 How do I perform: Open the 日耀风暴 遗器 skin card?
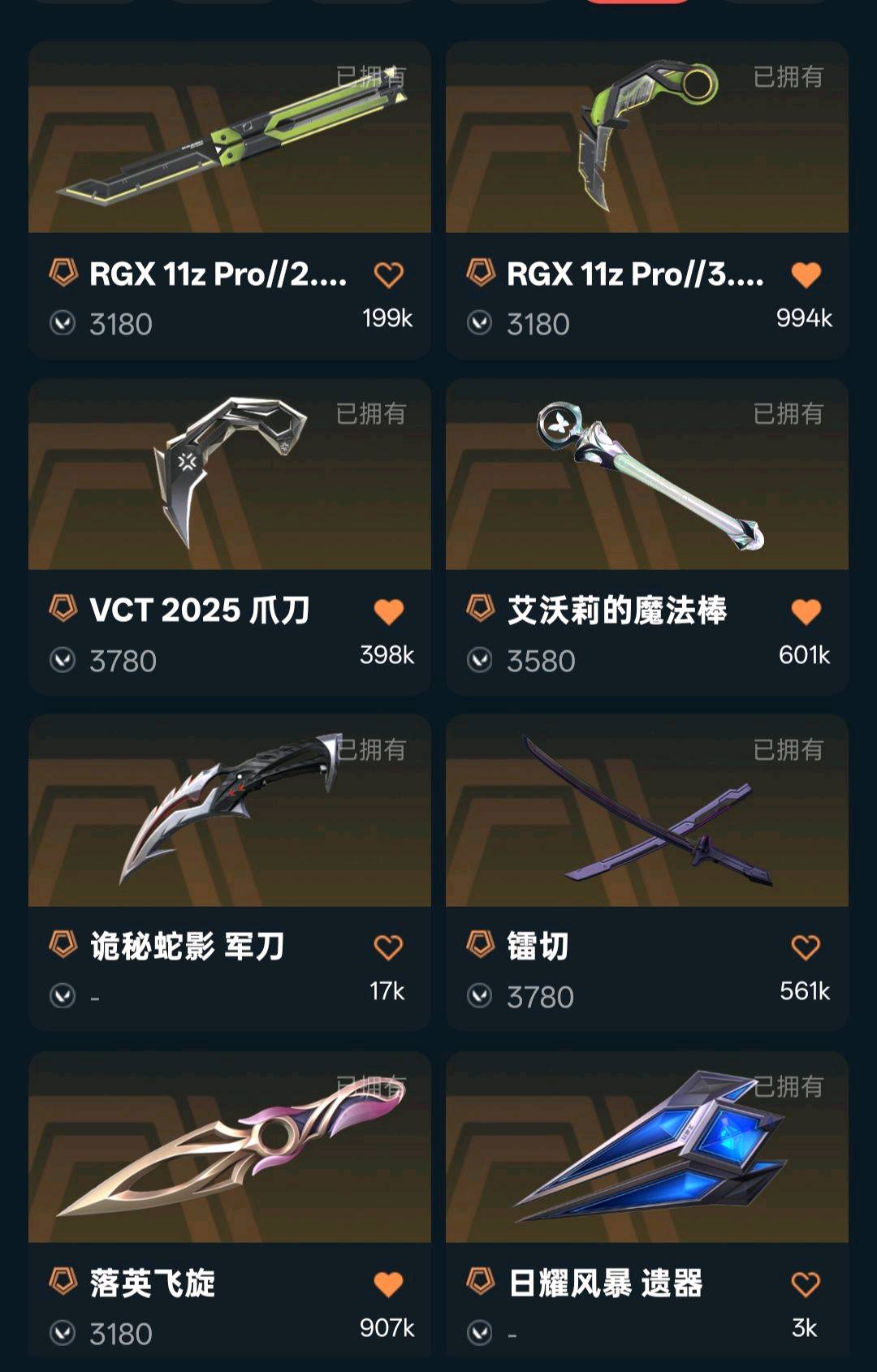[x=646, y=1148]
